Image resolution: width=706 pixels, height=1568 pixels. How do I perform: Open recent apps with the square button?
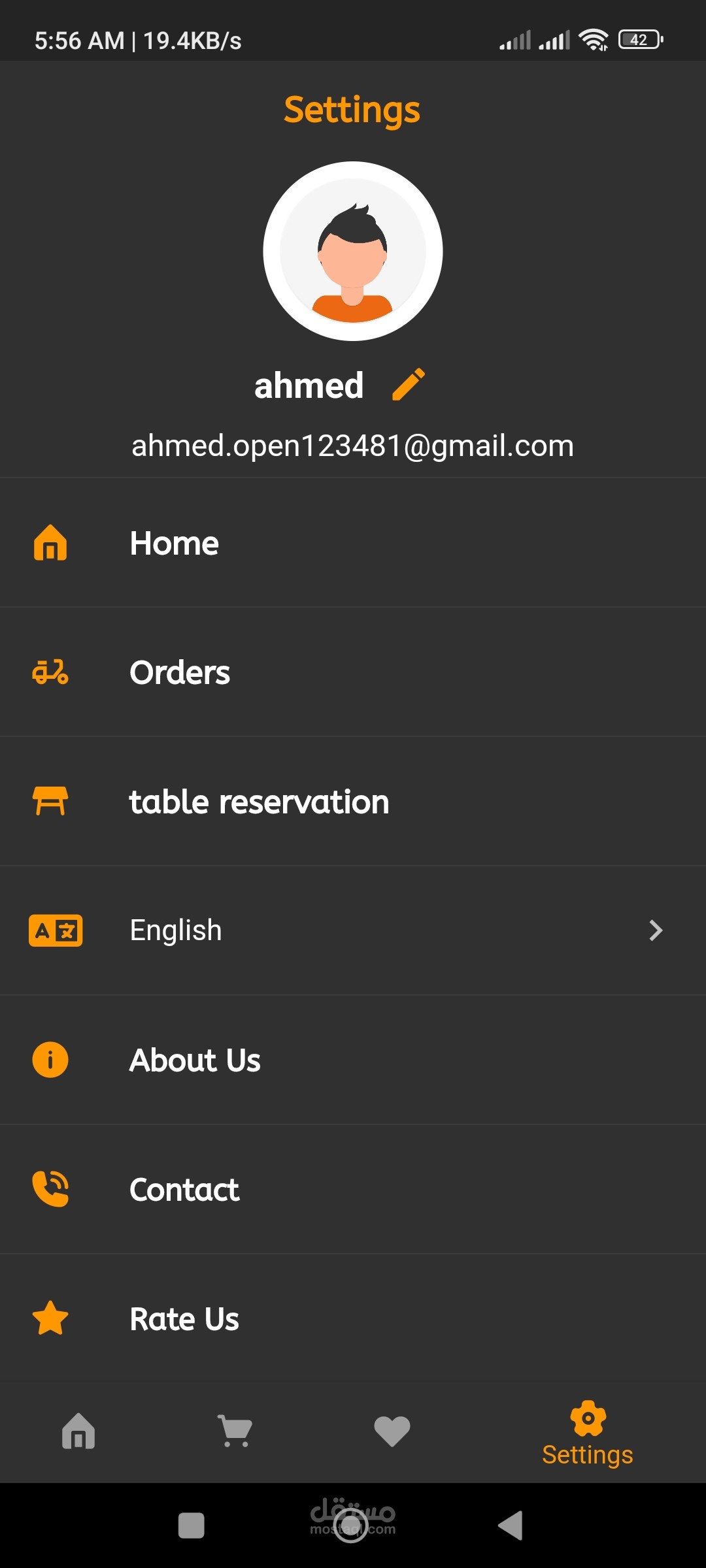[x=192, y=1526]
